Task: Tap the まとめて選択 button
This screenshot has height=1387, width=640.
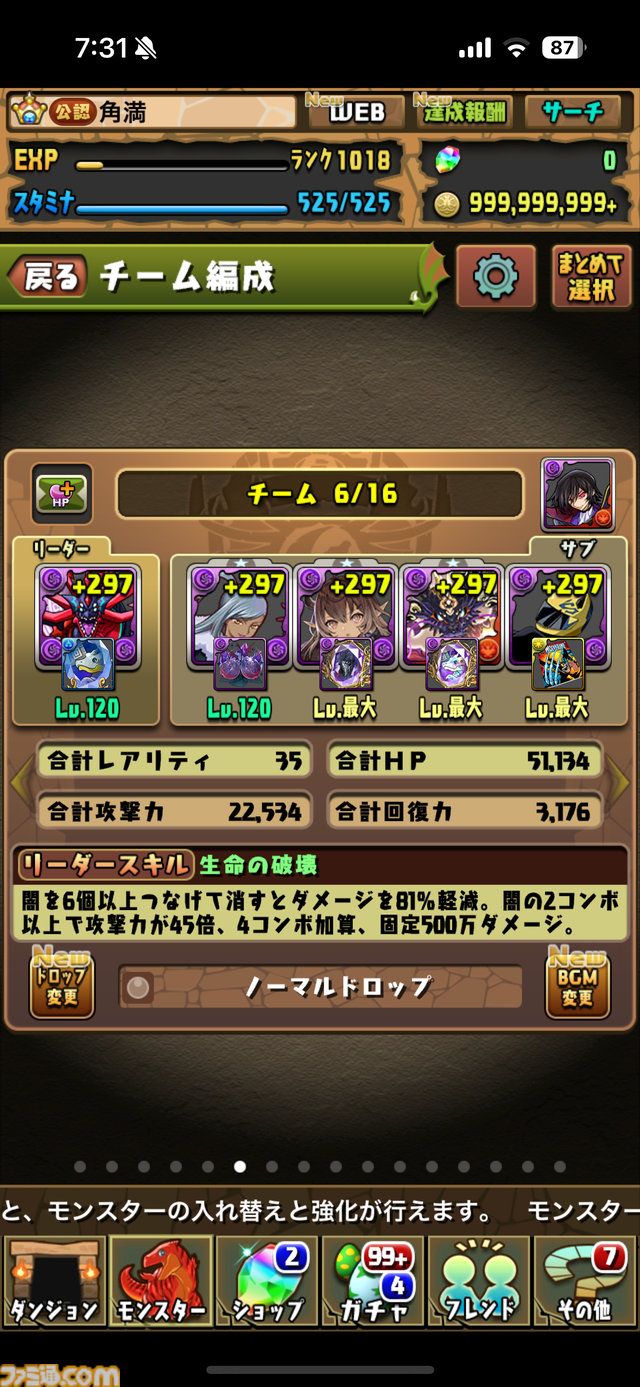Action: (x=590, y=276)
